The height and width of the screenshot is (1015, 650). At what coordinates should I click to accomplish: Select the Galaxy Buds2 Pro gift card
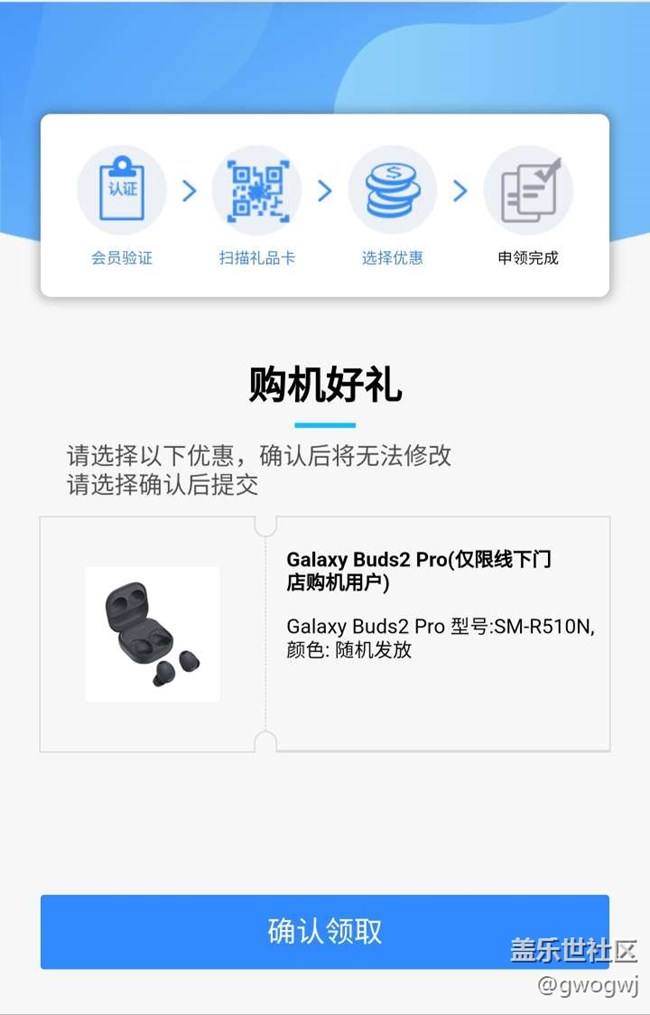(x=324, y=634)
